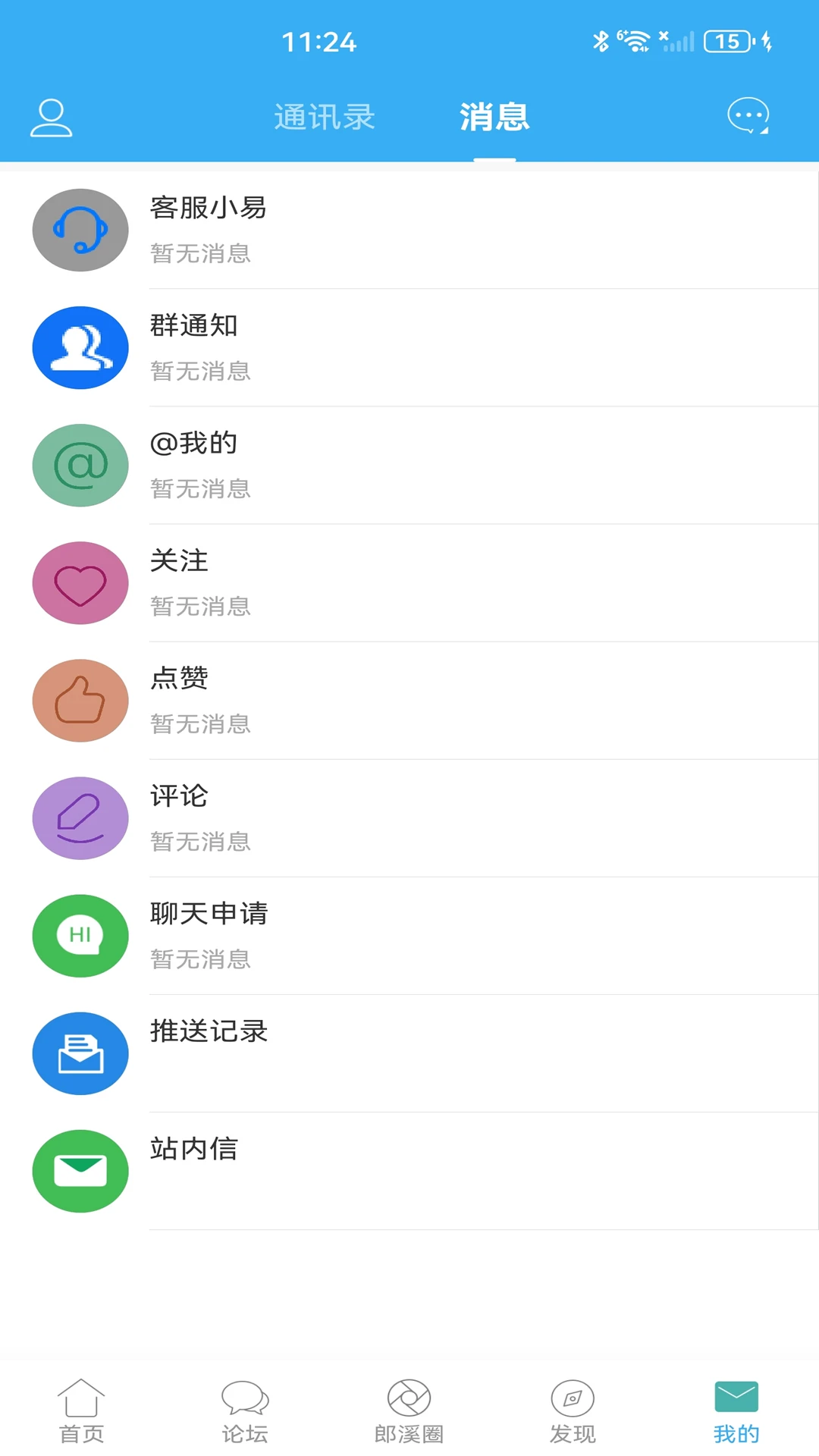This screenshot has height=1456, width=819.
Task: Open 群通知 notifications
Action: pos(409,347)
